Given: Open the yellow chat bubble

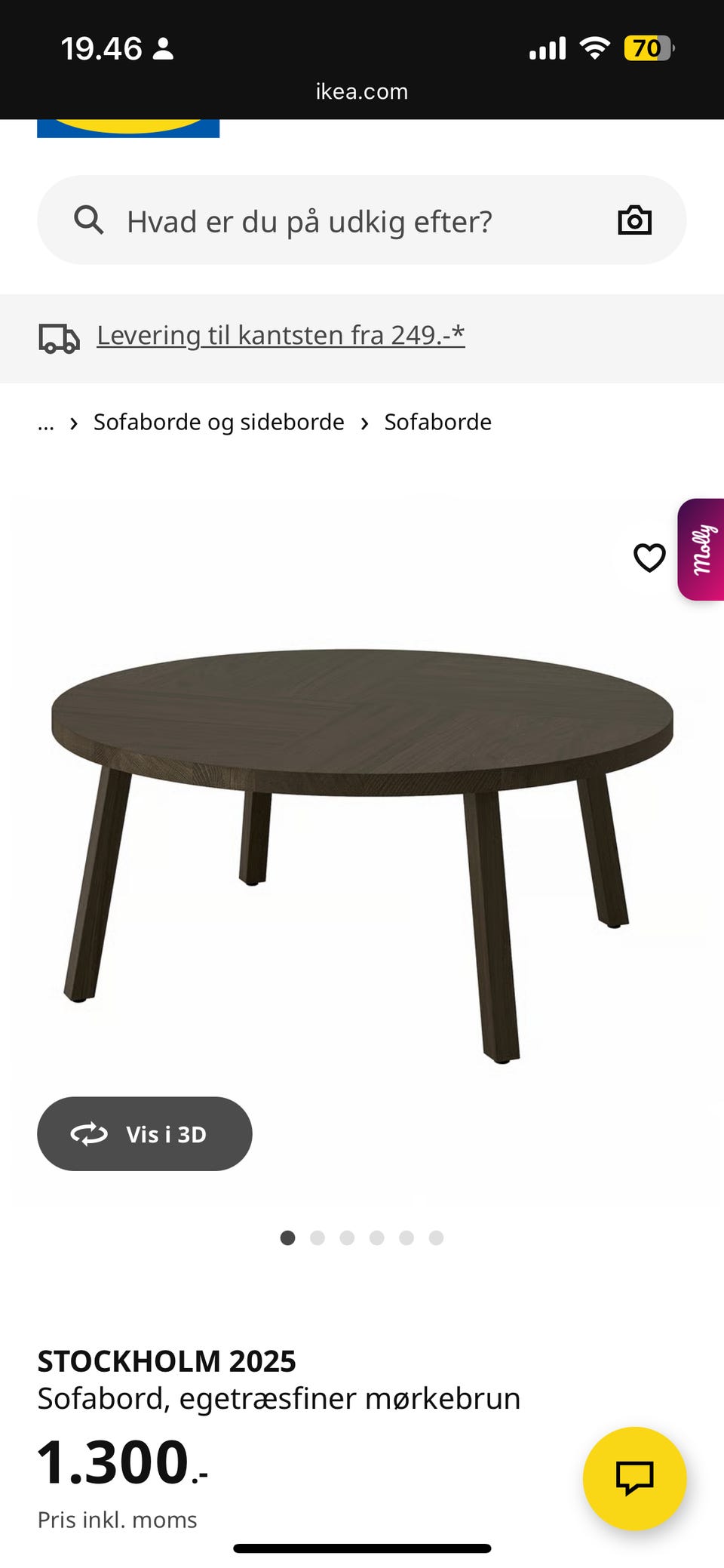Looking at the screenshot, I should pos(634,1478).
